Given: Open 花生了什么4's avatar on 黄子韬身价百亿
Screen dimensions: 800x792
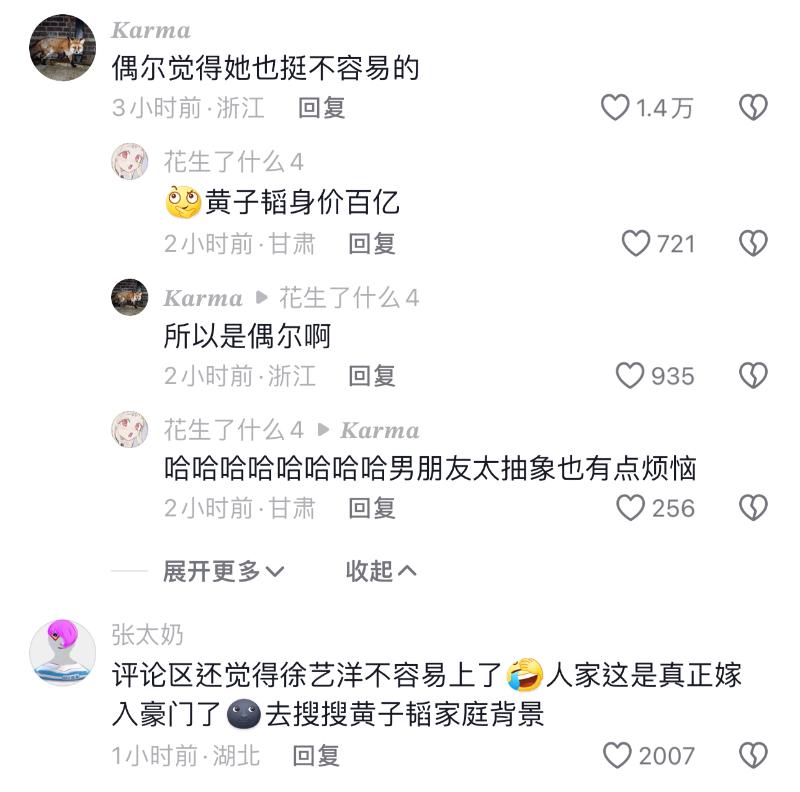Looking at the screenshot, I should (130, 162).
